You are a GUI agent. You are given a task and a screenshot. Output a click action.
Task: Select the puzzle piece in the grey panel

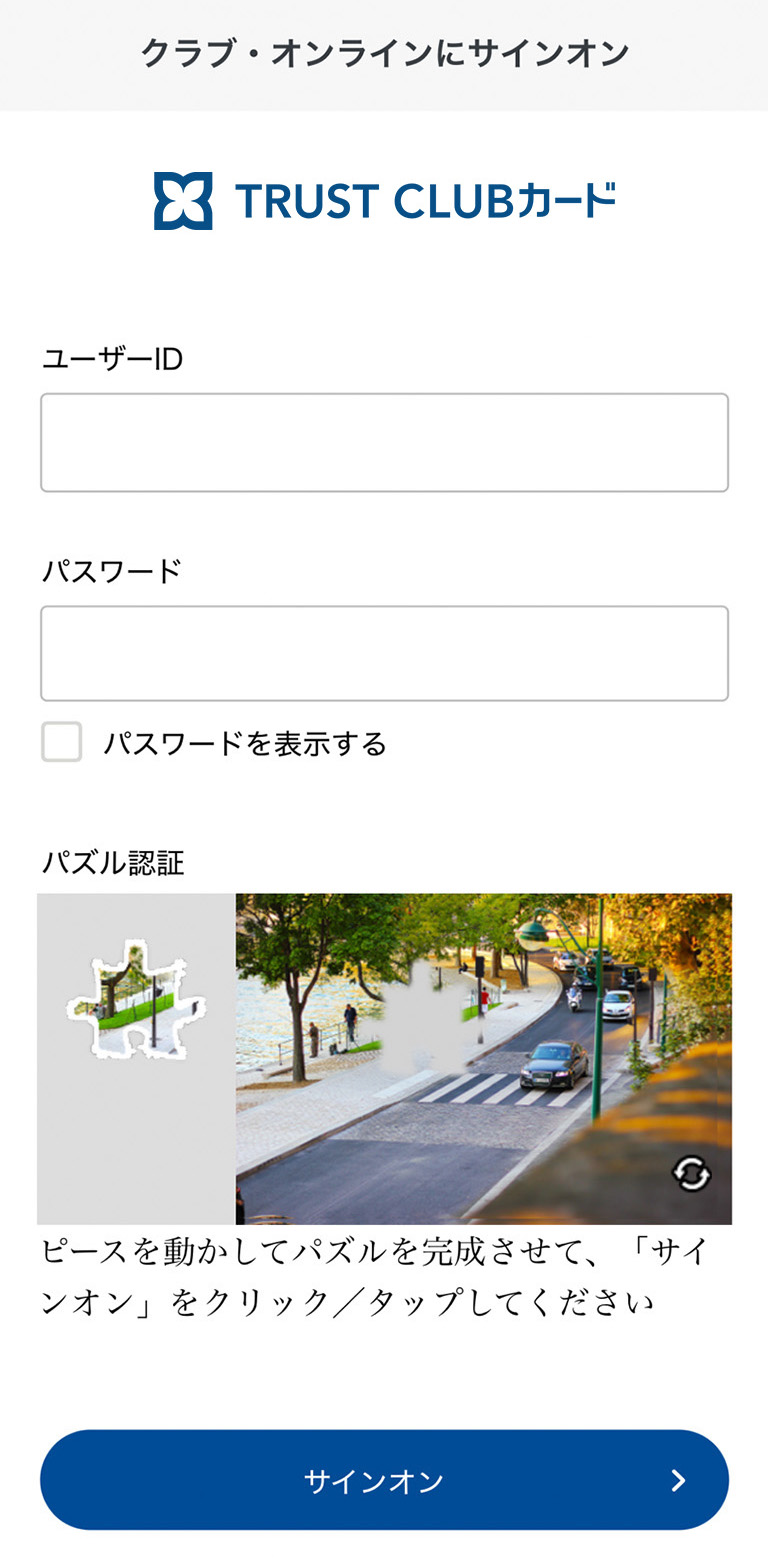pyautogui.click(x=136, y=1000)
